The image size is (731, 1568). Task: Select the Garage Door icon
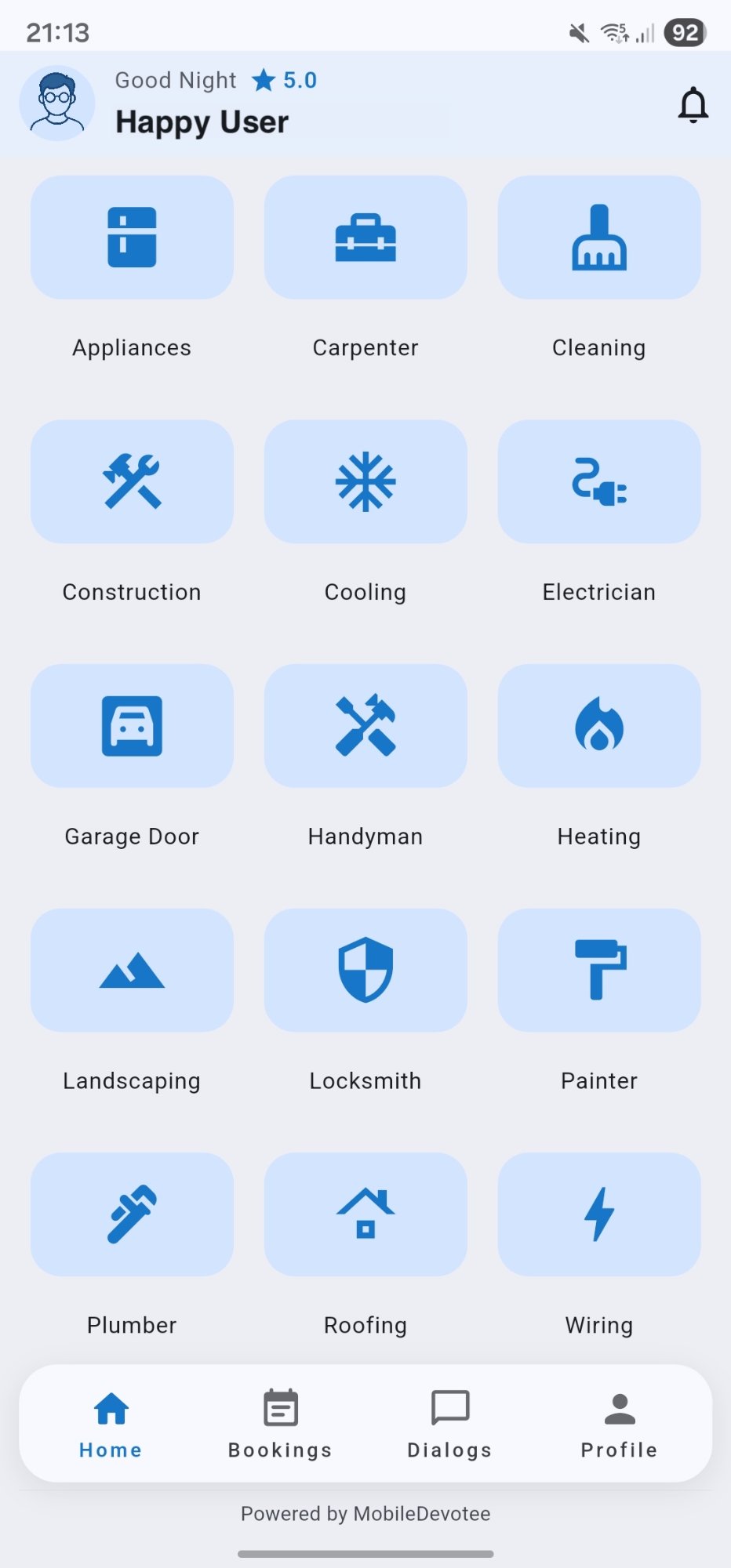click(131, 726)
